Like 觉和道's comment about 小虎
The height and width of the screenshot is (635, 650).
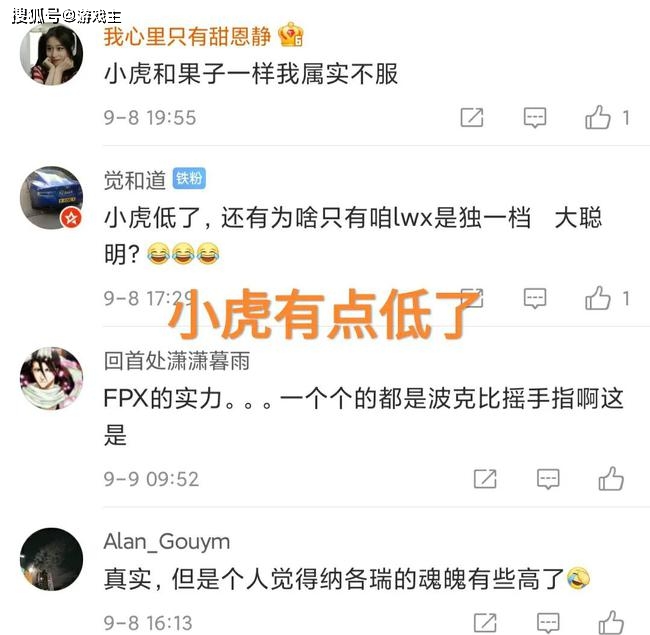point(598,297)
